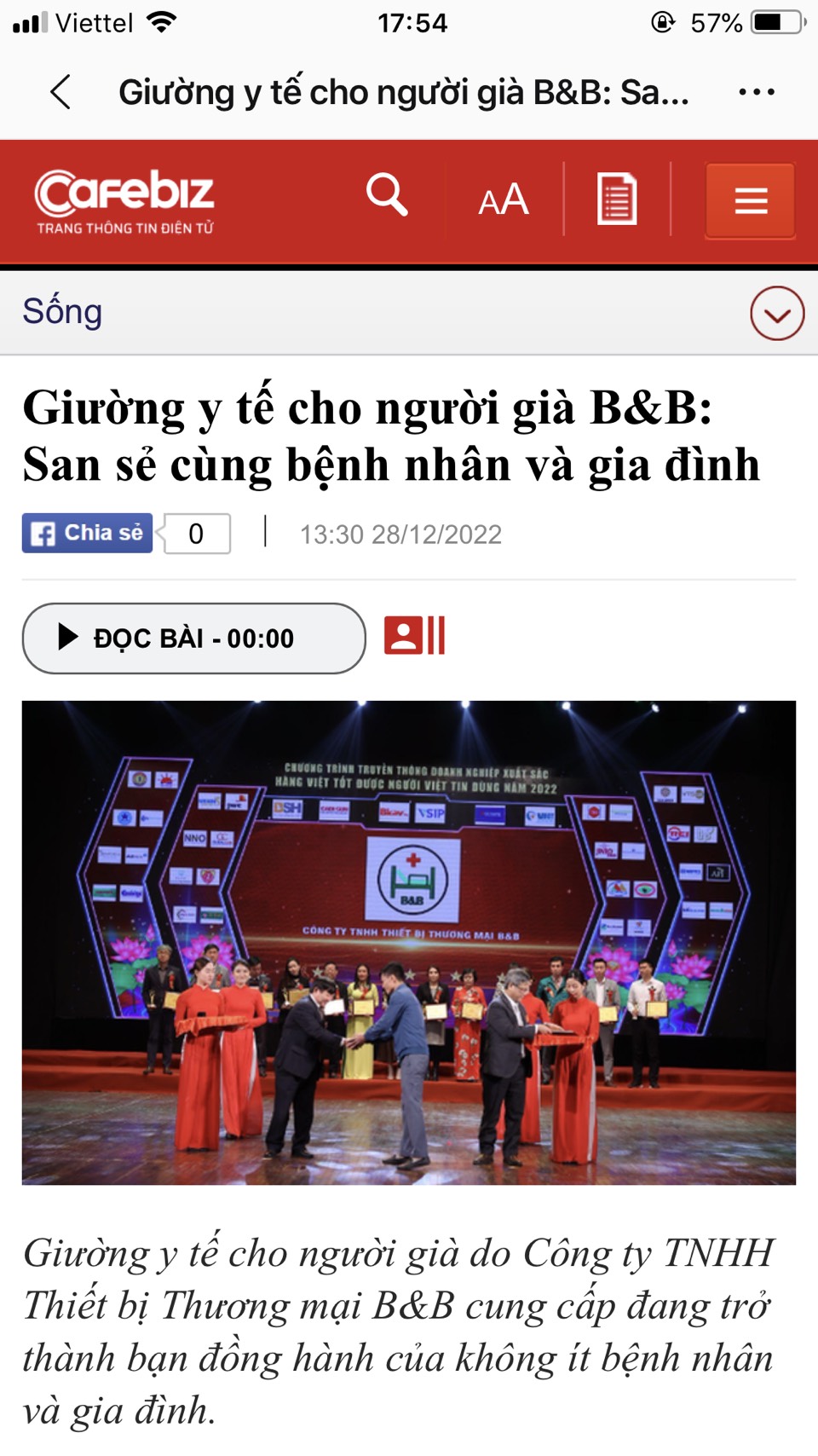Open the Sống section link
Screen dimensions: 818x1456
pos(62,312)
